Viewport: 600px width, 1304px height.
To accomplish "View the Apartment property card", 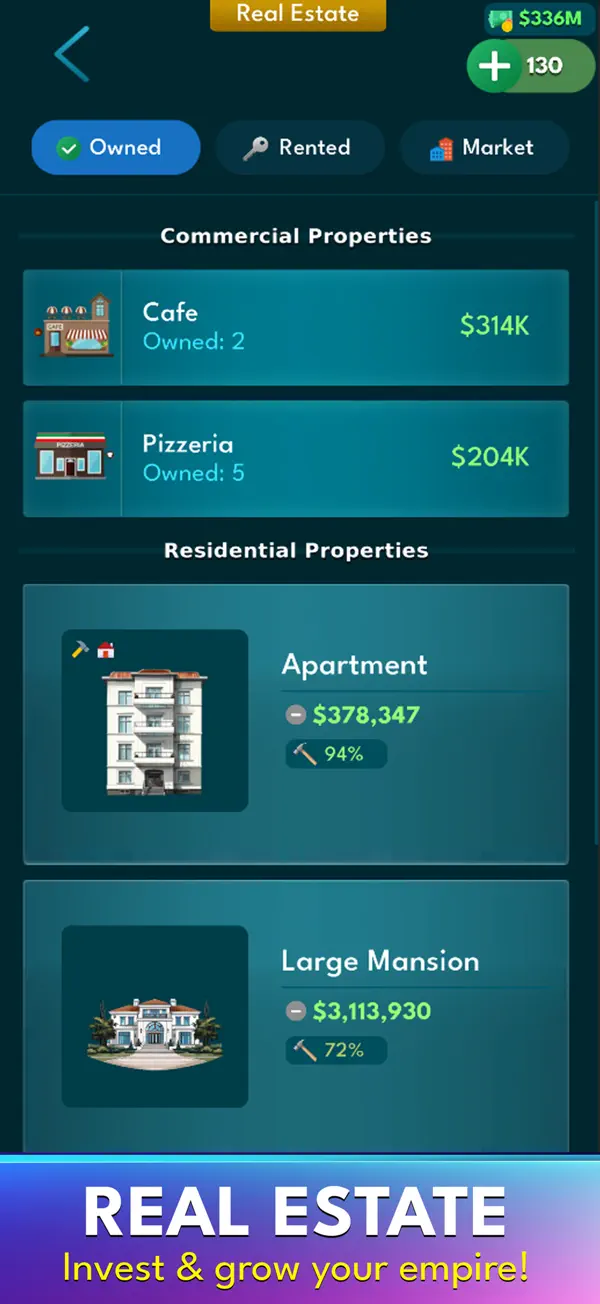I will (296, 724).
